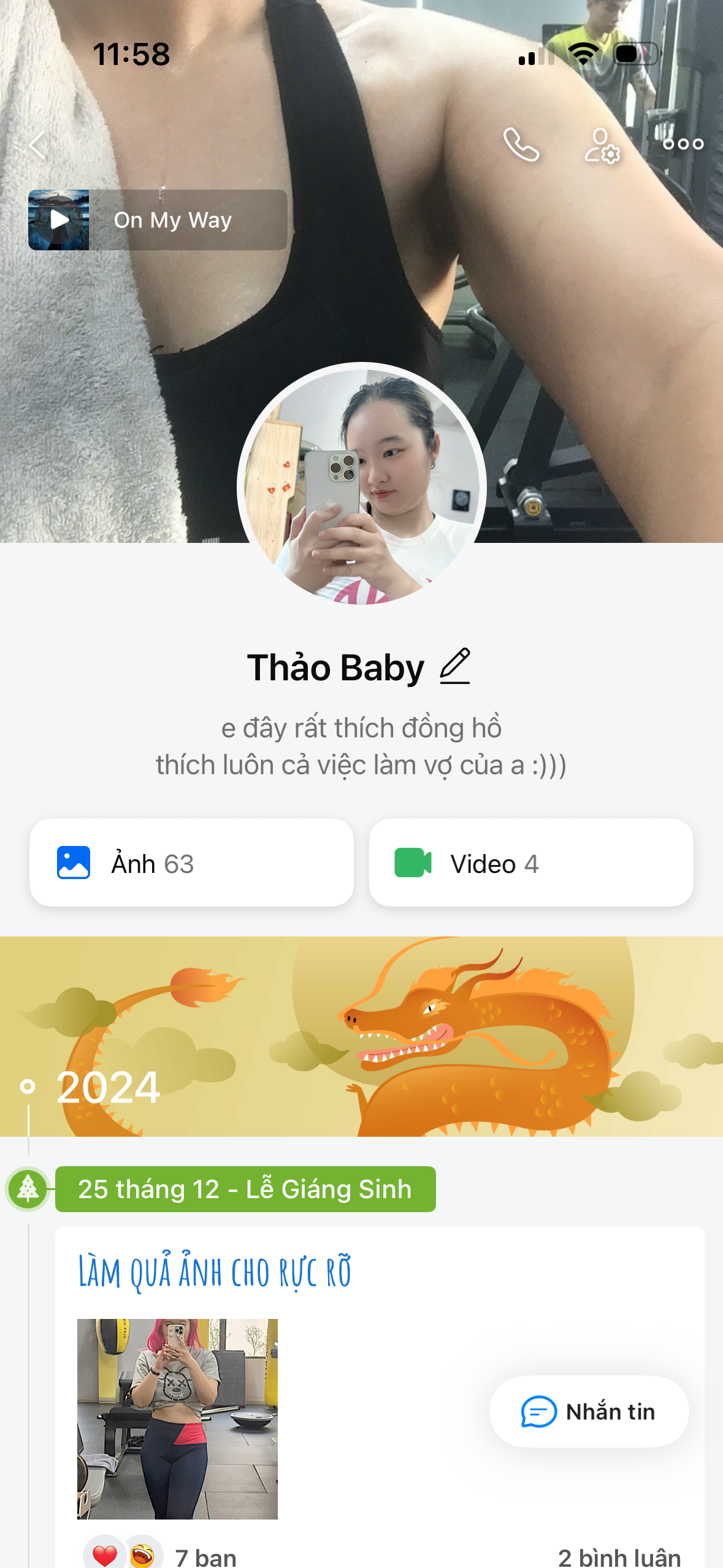
Task: Edit the name Thảo Baby
Action: click(455, 667)
